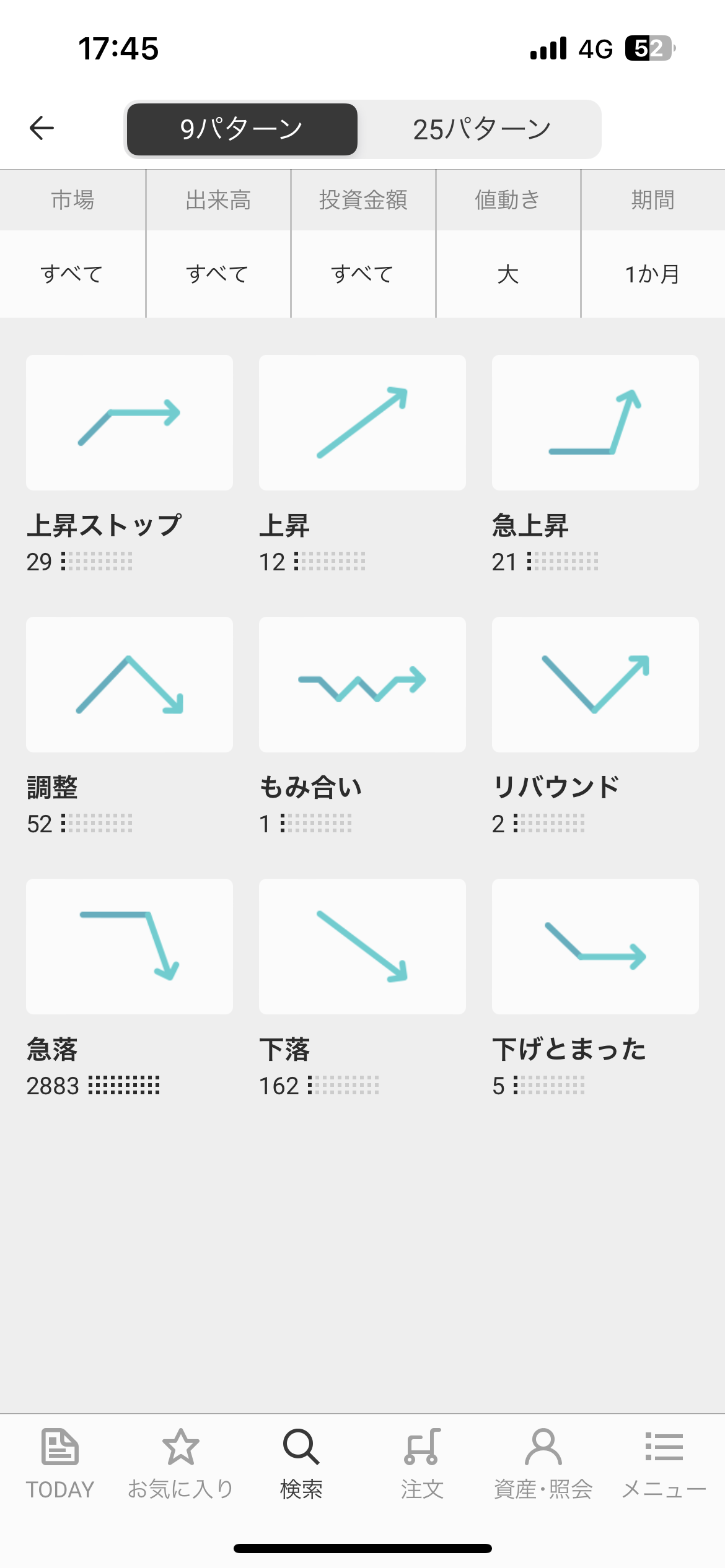View the 急上昇 pattern card
725x1568 pixels.
(595, 423)
